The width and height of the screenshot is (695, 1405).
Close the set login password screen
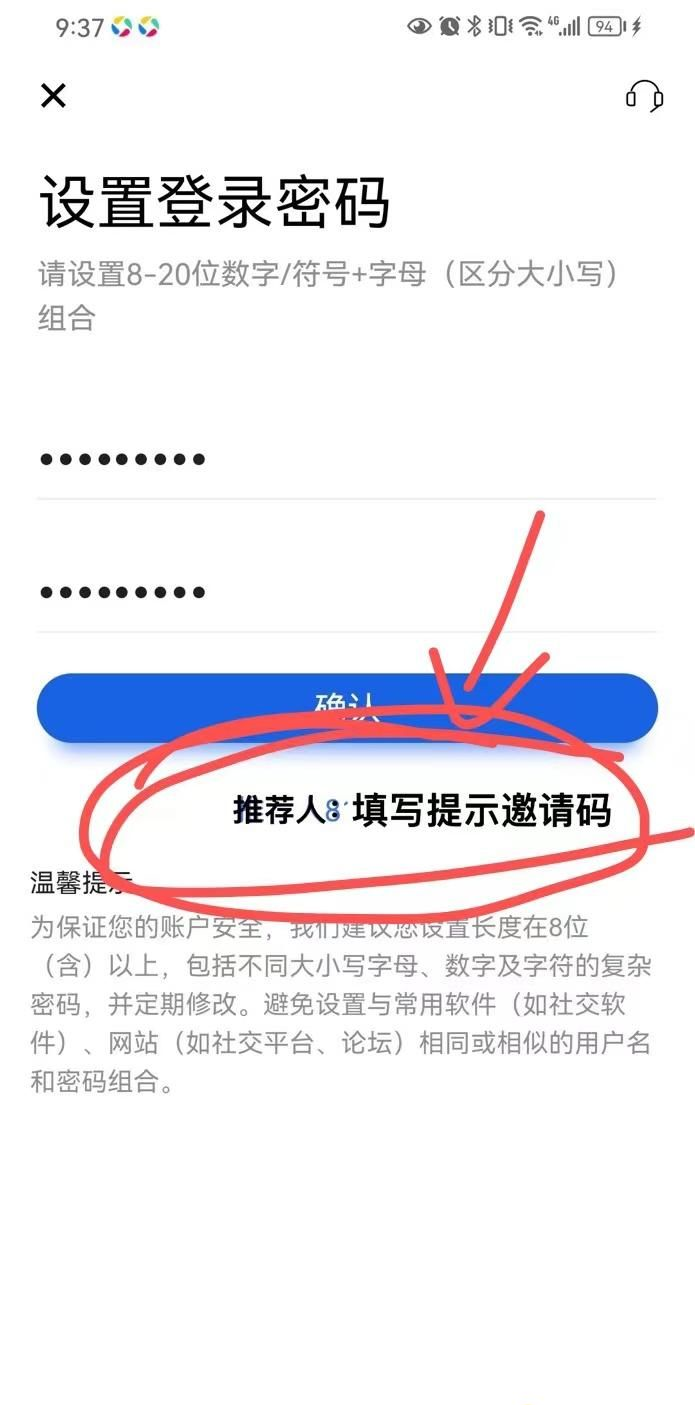click(52, 96)
